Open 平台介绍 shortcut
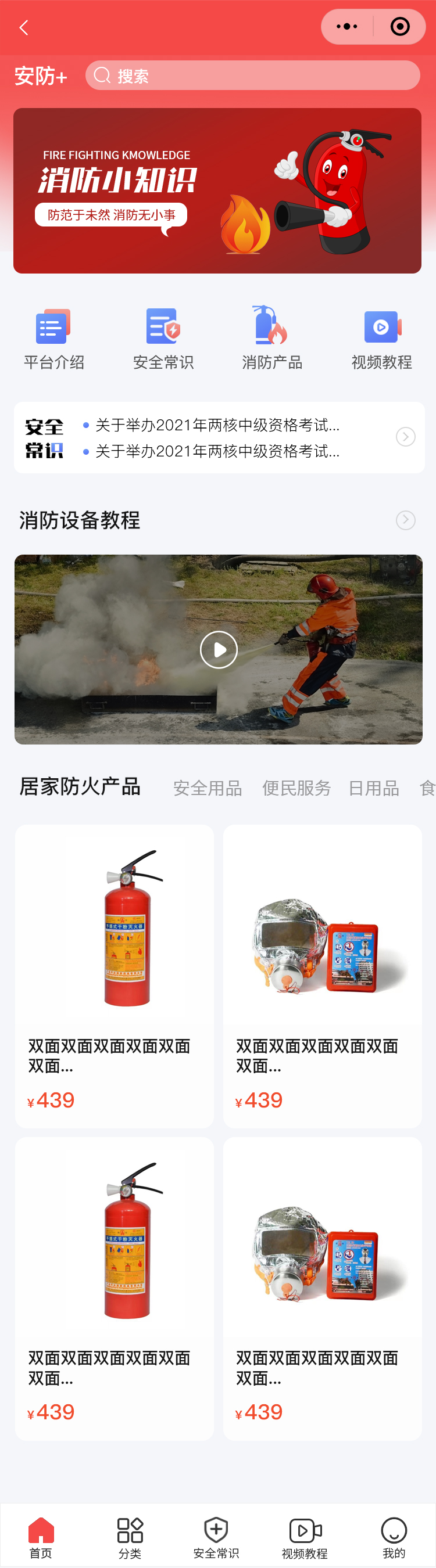The width and height of the screenshot is (436, 1568). (x=53, y=339)
